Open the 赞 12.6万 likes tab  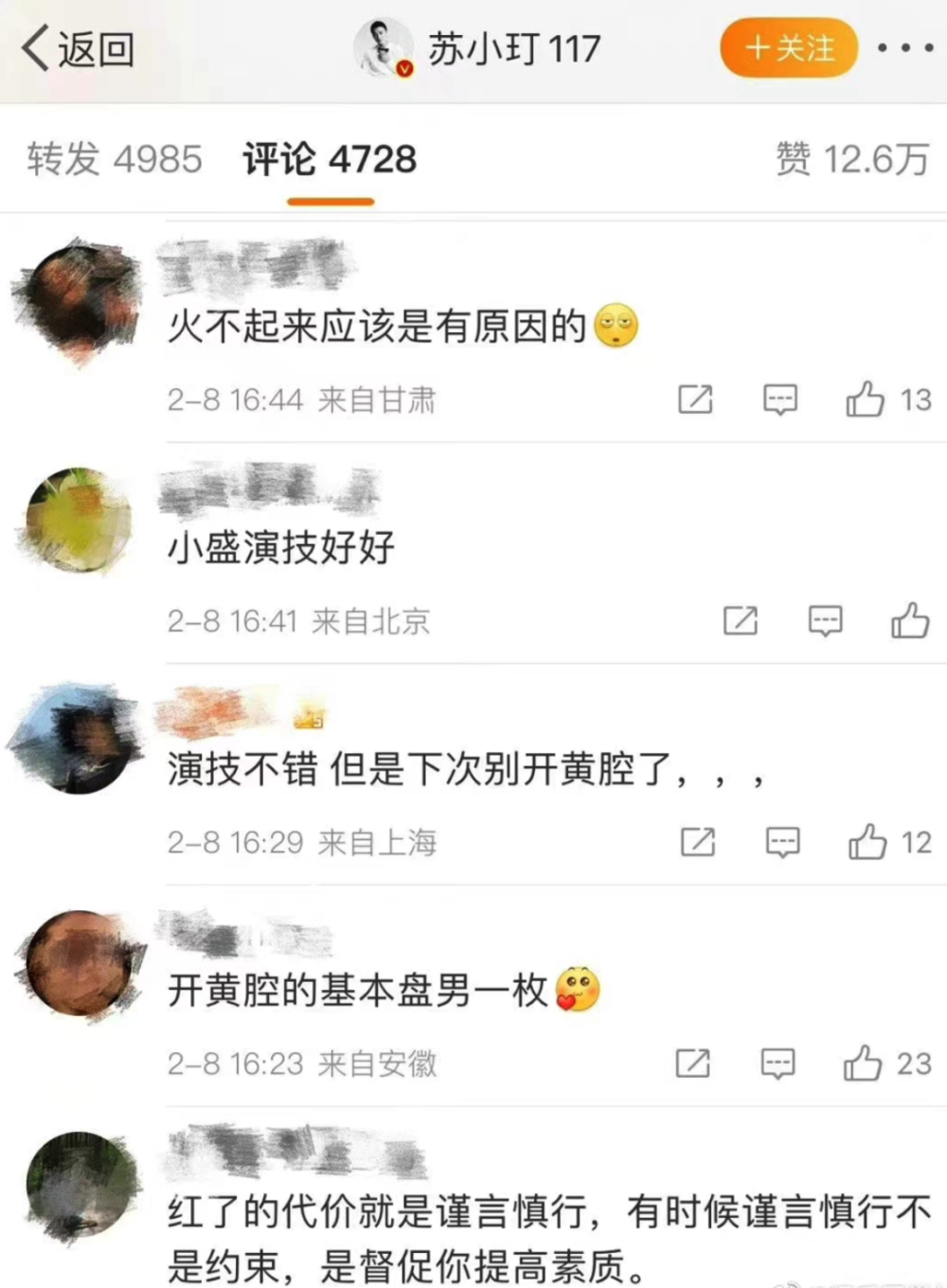(x=852, y=159)
